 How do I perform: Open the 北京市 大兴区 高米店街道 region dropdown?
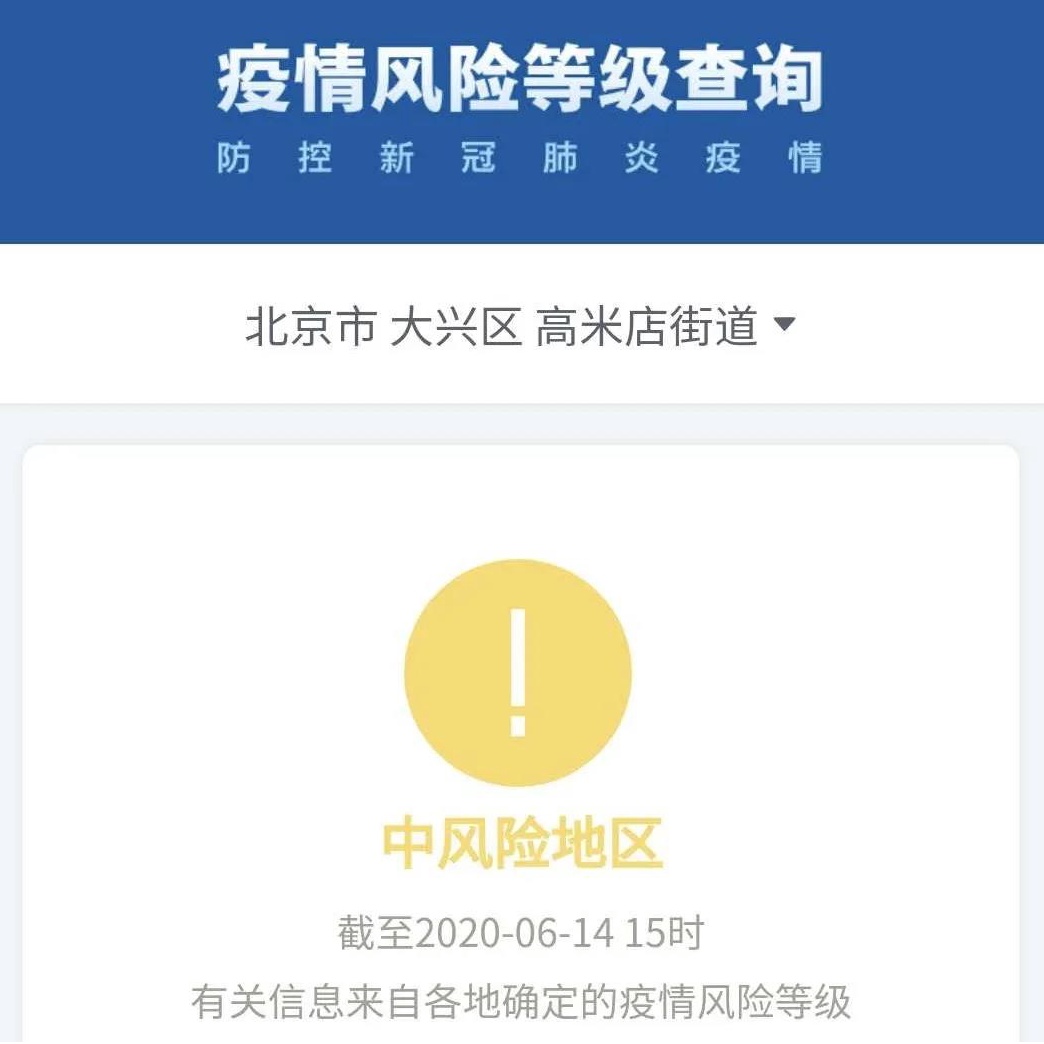point(520,326)
